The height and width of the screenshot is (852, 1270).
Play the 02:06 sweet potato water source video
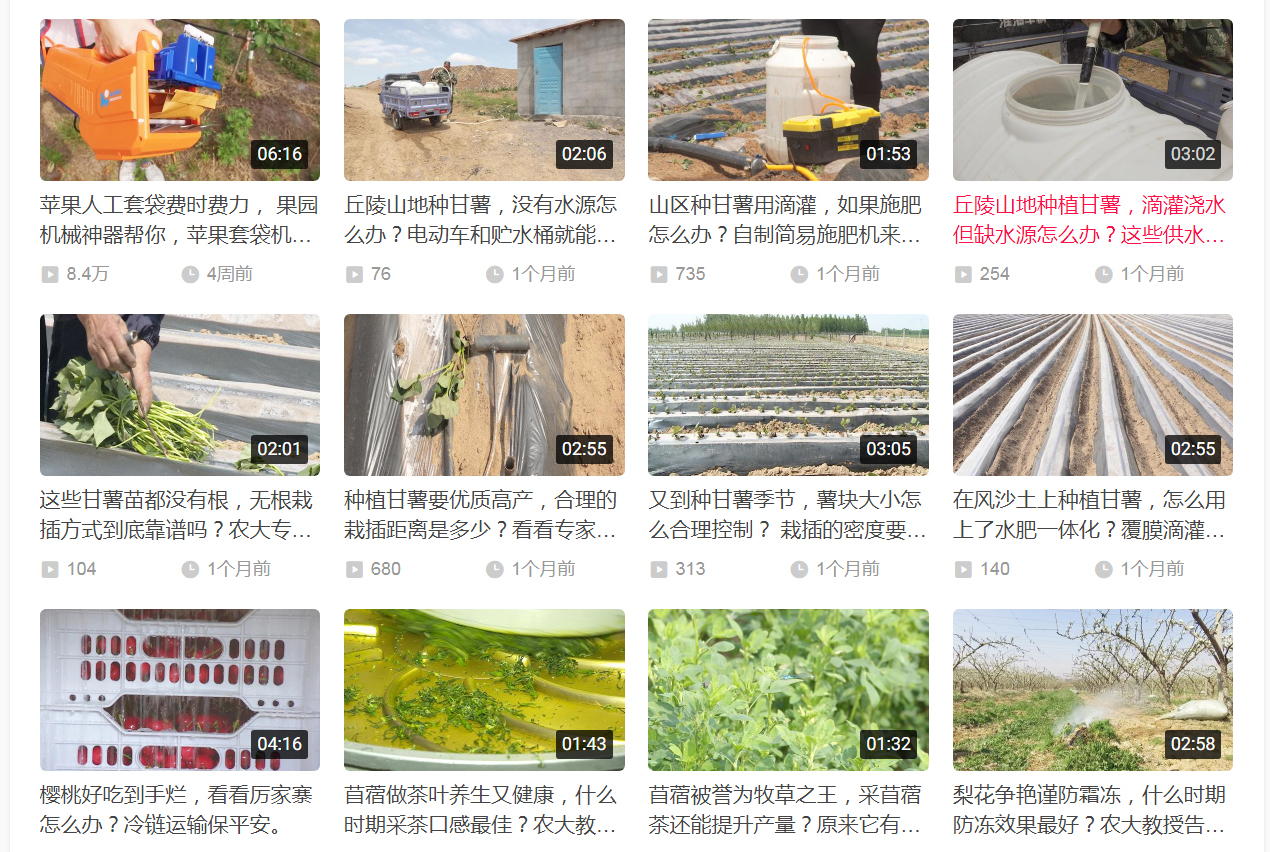click(484, 100)
